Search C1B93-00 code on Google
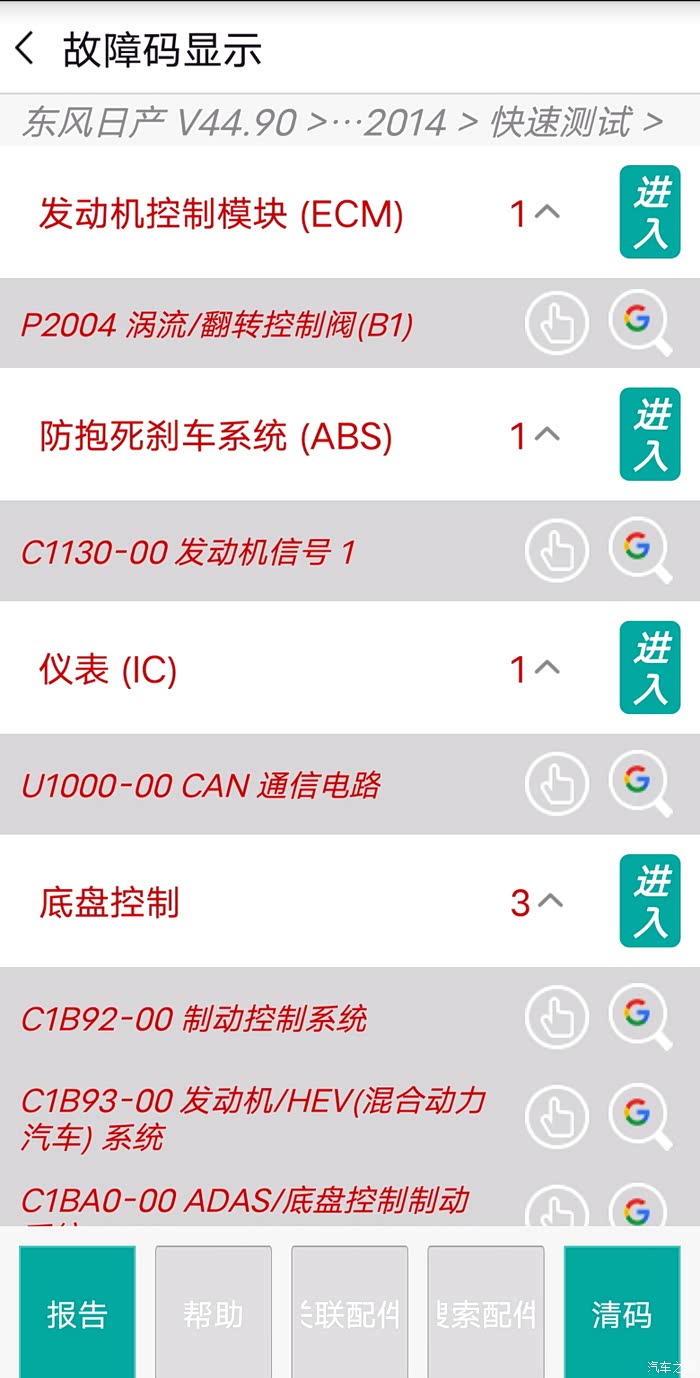This screenshot has height=1378, width=700. click(x=640, y=1114)
